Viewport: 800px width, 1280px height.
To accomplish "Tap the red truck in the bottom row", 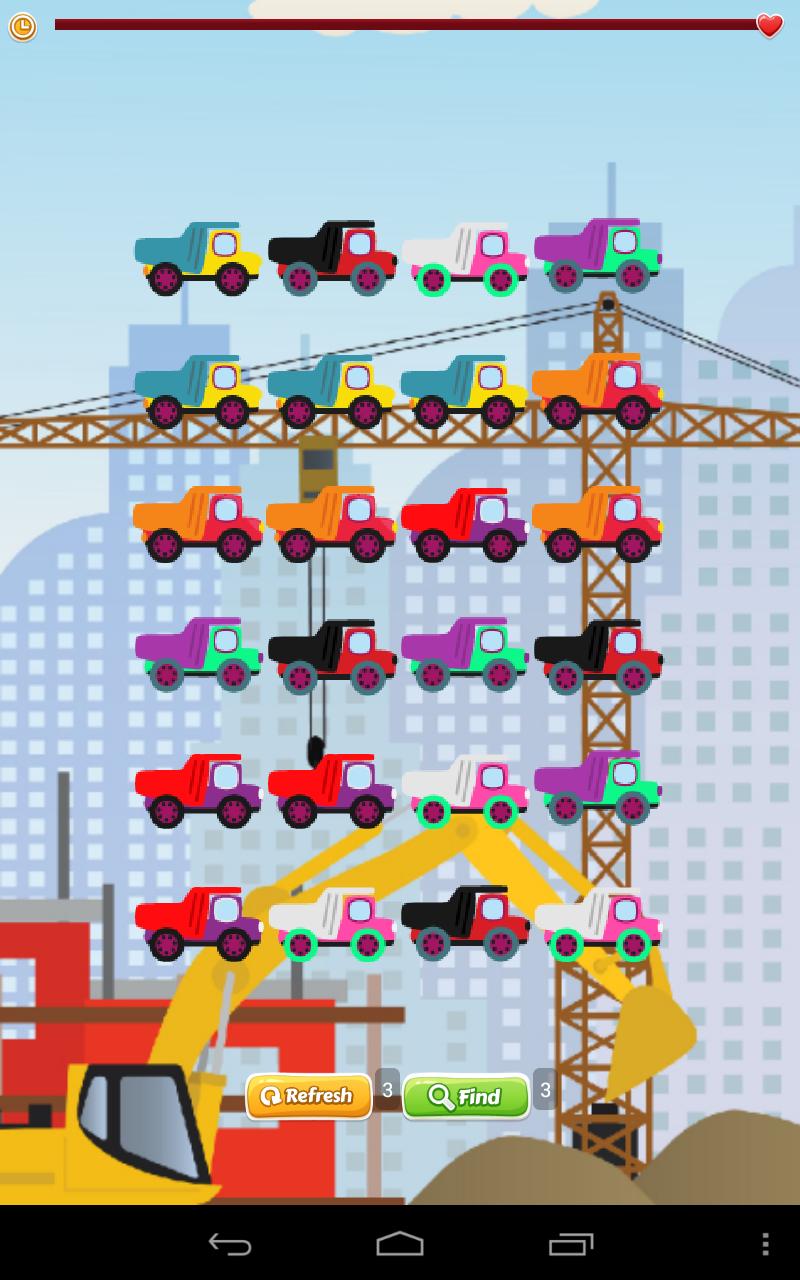I will [197, 923].
